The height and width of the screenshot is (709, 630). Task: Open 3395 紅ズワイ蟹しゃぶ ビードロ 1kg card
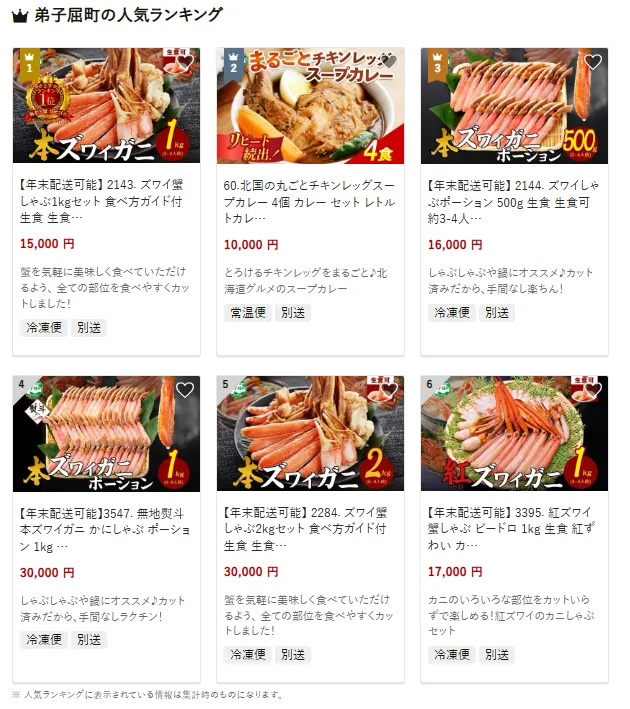(x=514, y=529)
